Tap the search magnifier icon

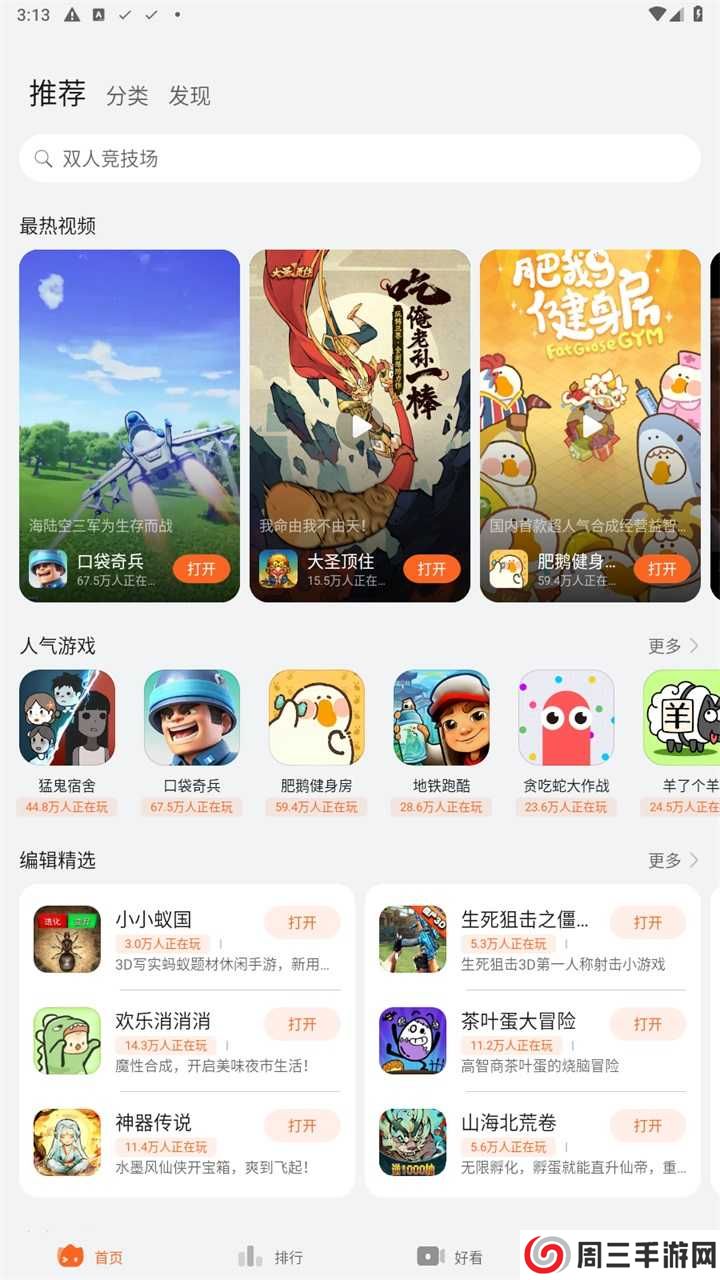click(43, 158)
